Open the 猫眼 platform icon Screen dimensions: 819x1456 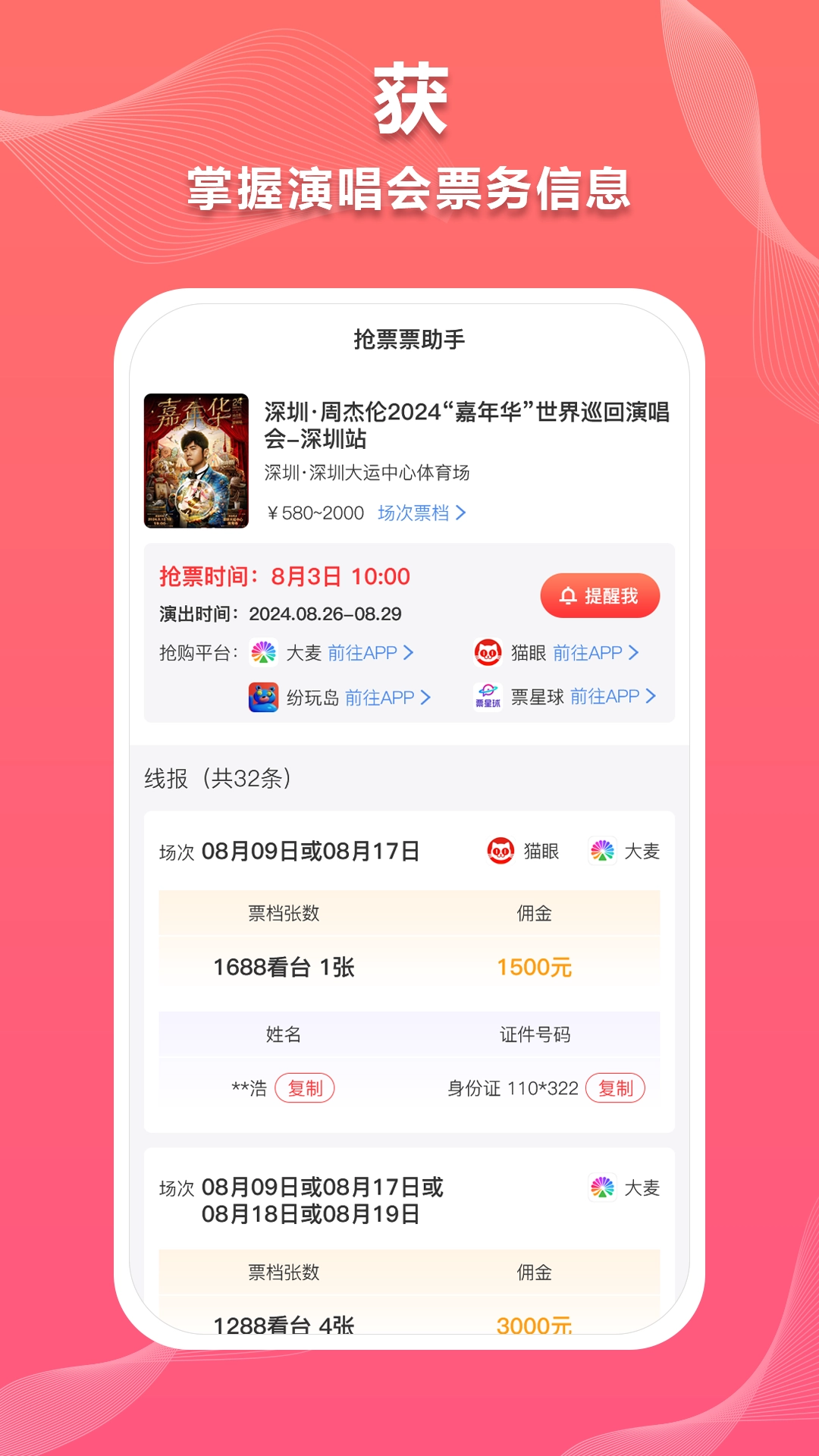[487, 652]
